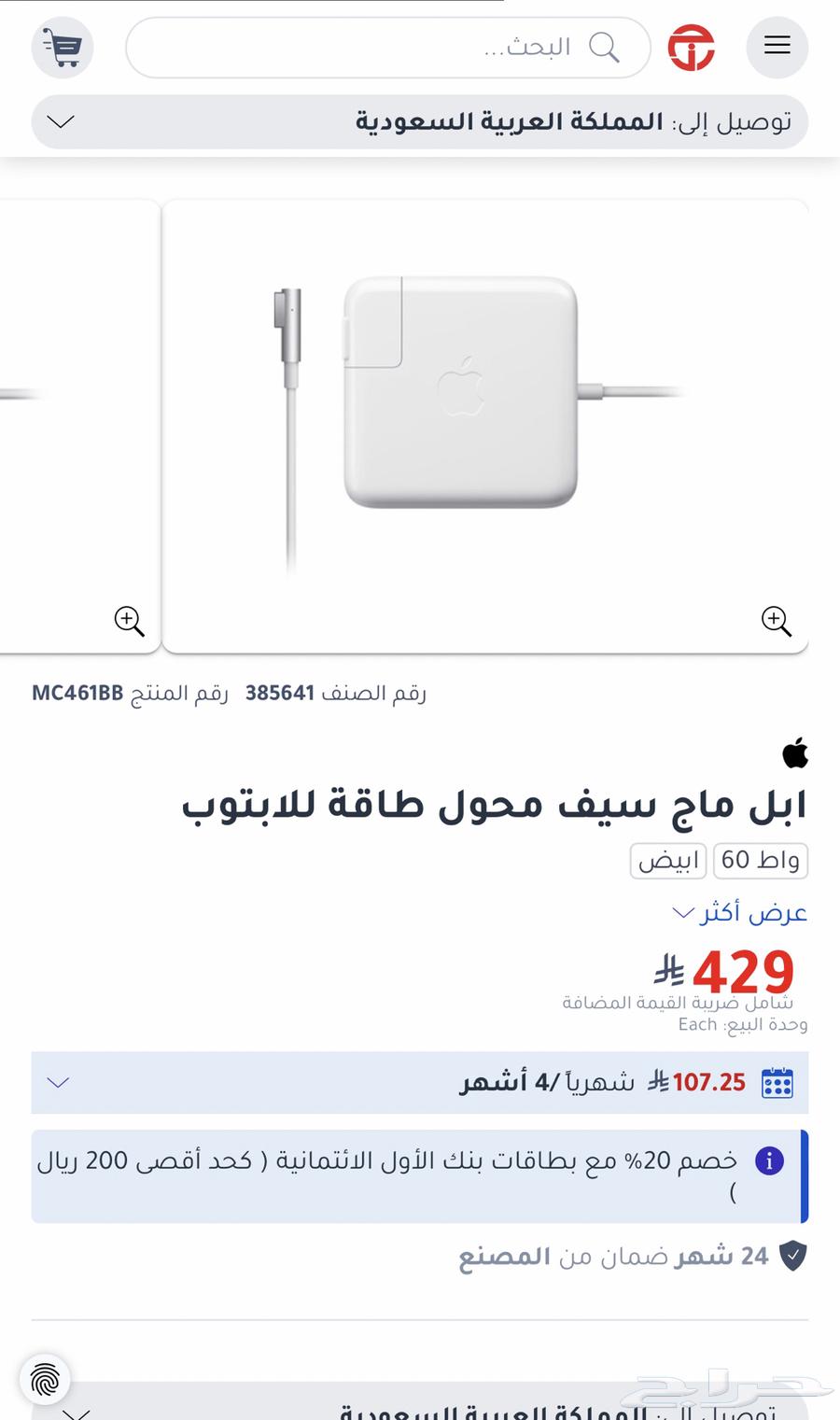Open the hamburger navigation menu

777,45
